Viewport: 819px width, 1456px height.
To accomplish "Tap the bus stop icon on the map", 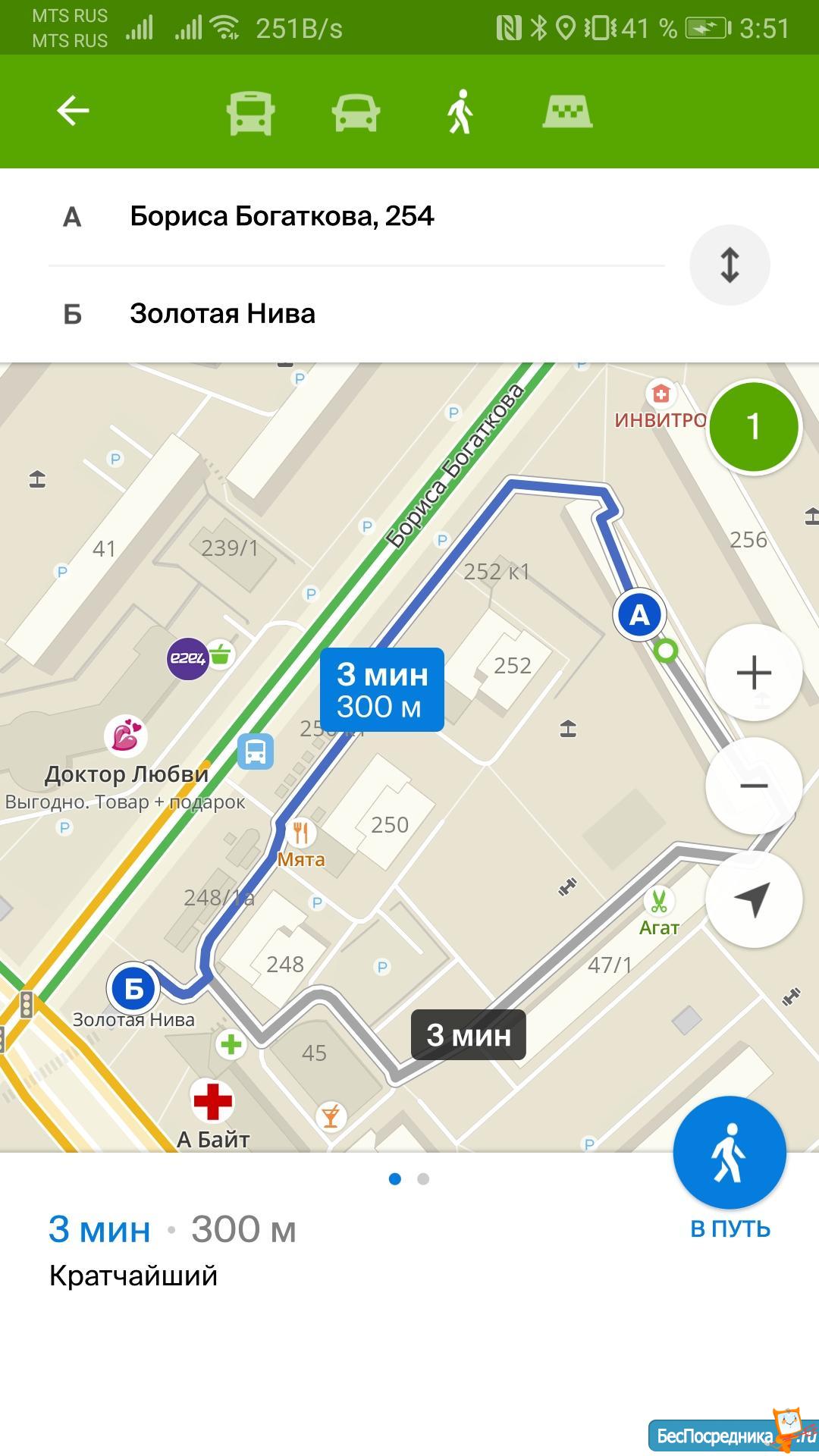I will (x=255, y=752).
